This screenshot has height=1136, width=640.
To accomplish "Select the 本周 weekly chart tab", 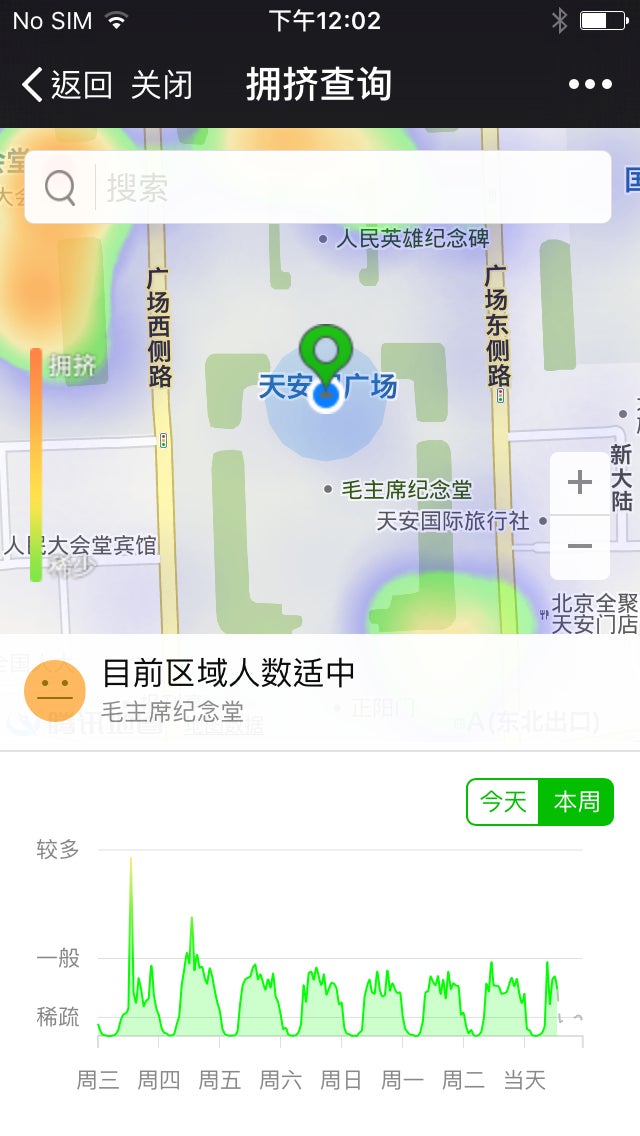I will pos(577,802).
